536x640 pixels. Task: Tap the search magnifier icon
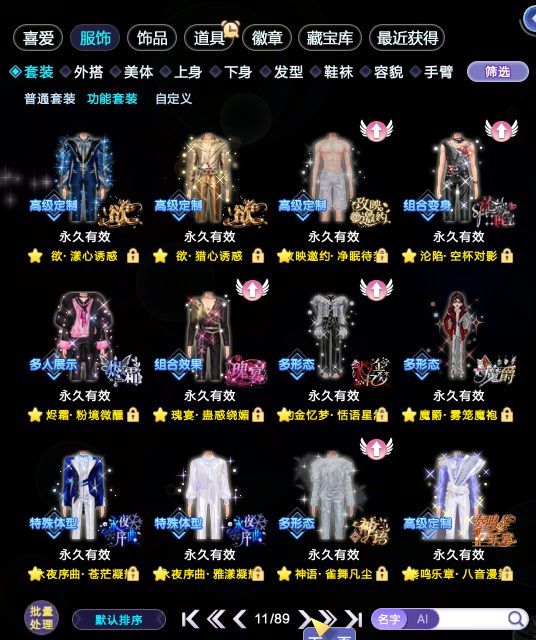(516, 619)
